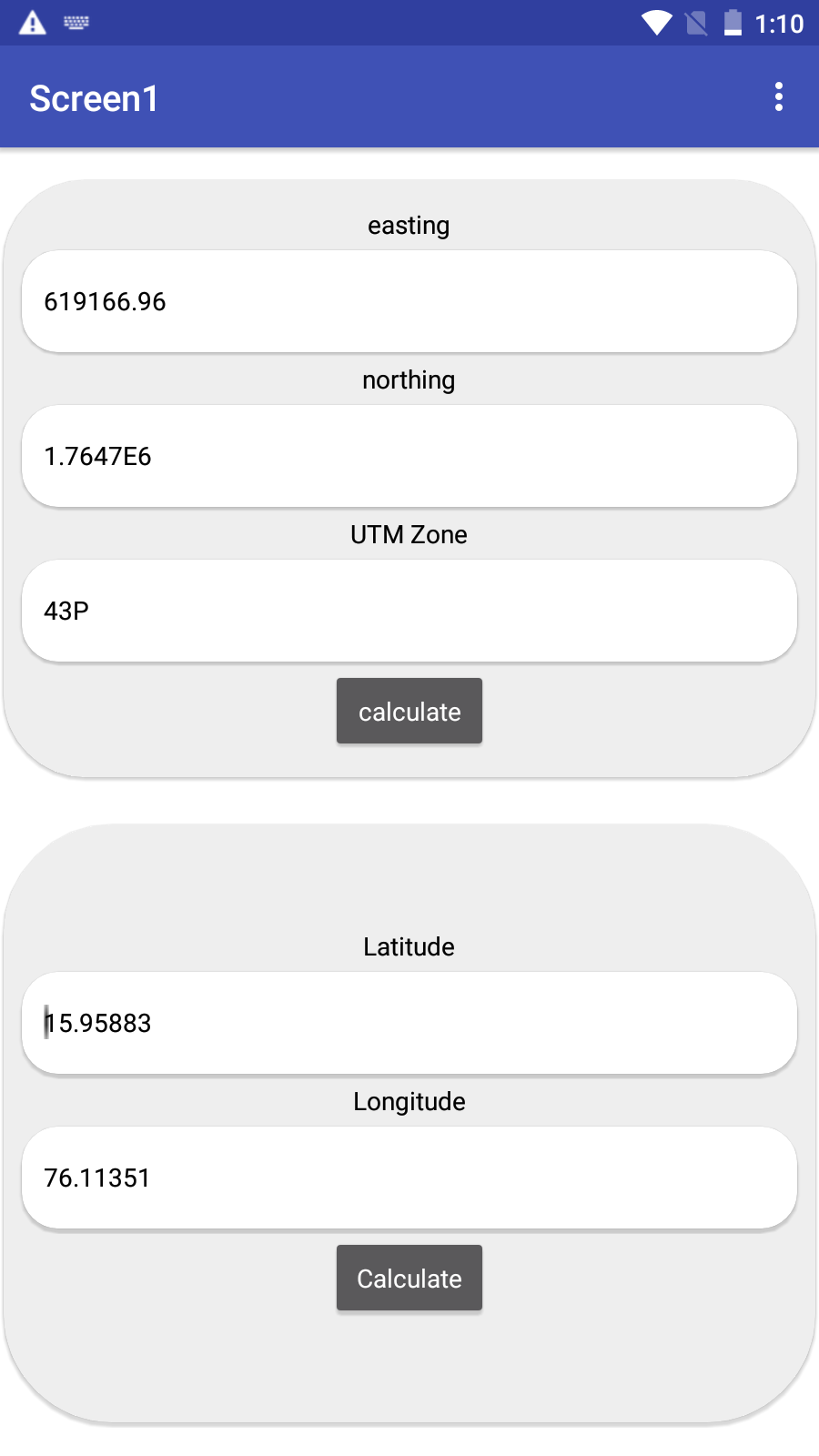Screen dimensions: 819x1456
Task: Tap the Calculate button under Longitude
Action: point(409,1278)
